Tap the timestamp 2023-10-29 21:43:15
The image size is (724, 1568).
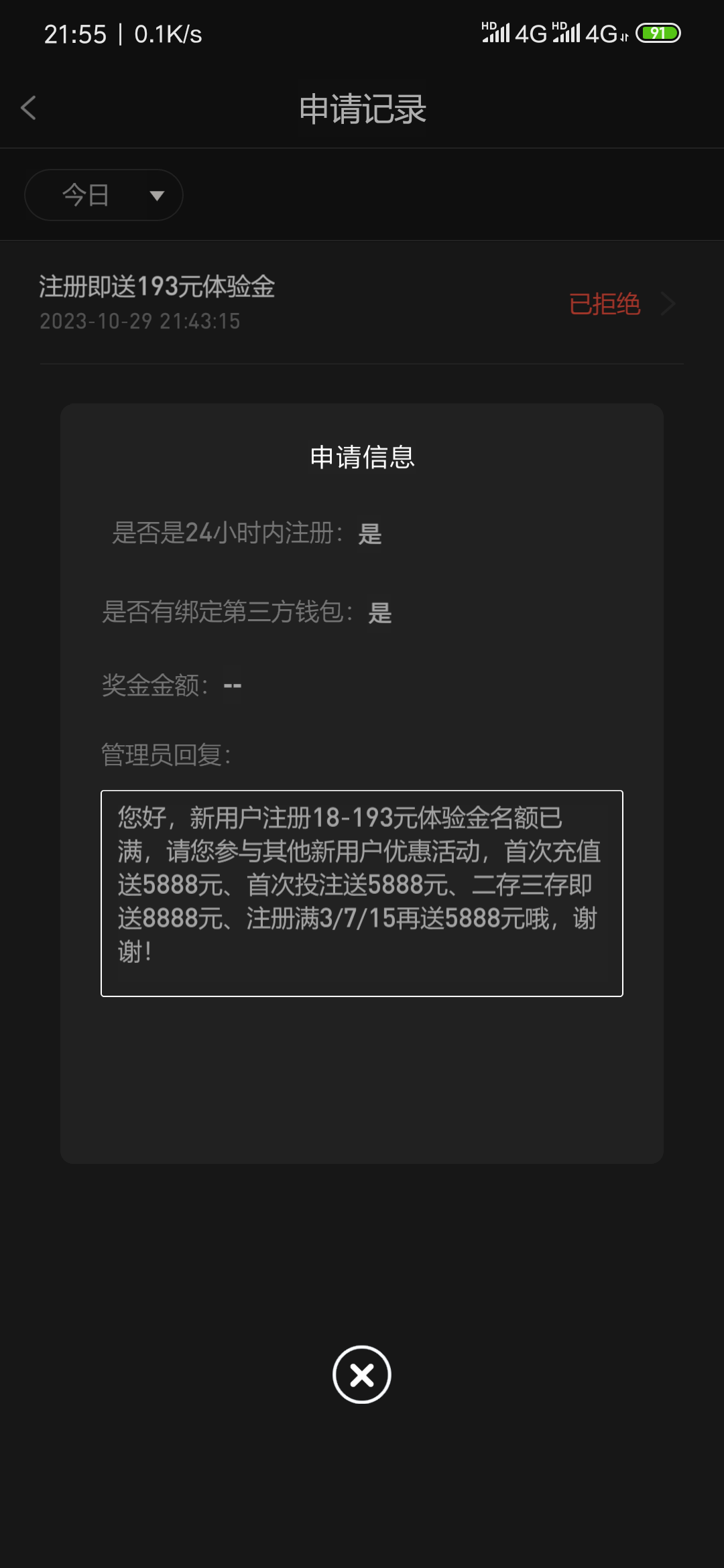139,322
